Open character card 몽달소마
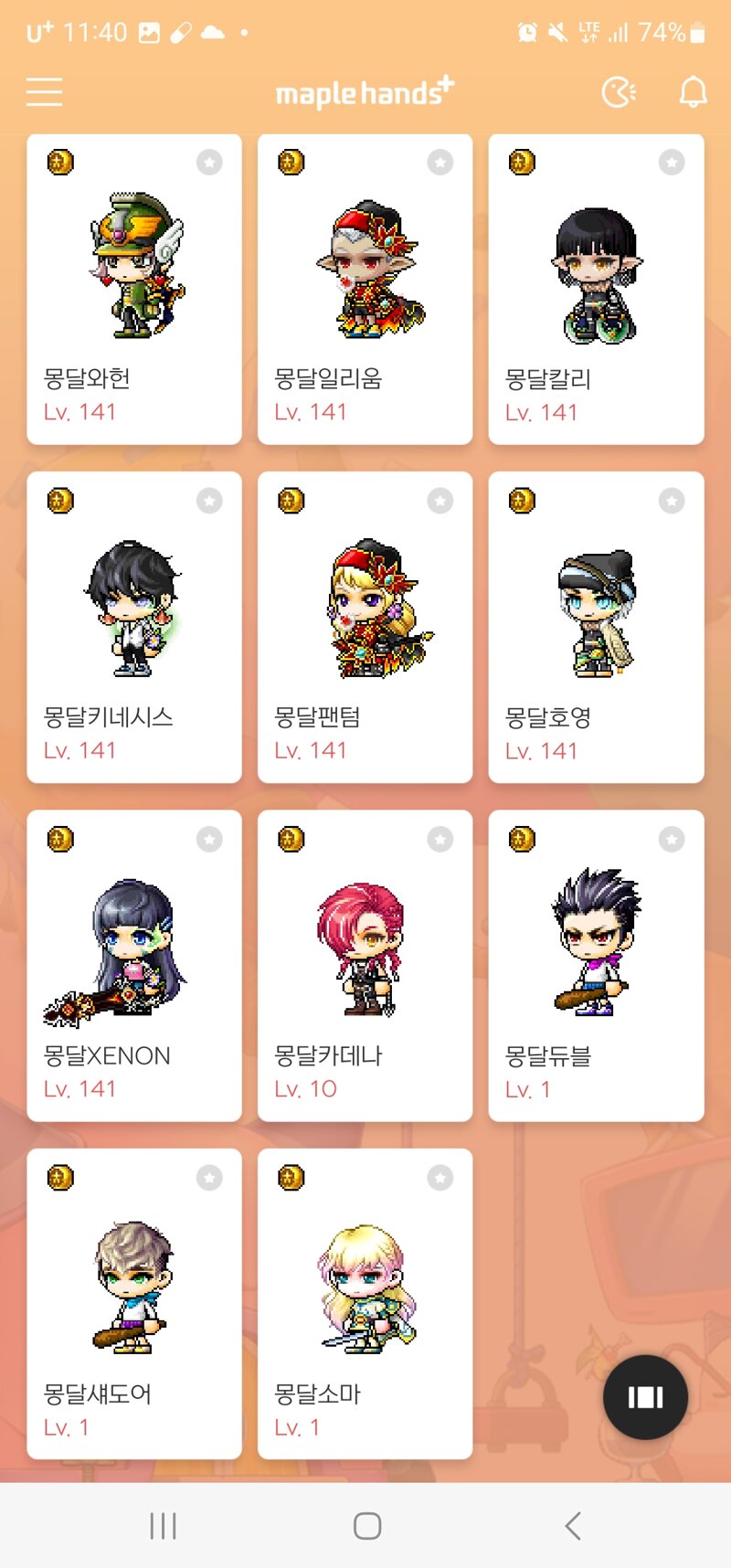Image resolution: width=731 pixels, height=1568 pixels. pos(365,1304)
